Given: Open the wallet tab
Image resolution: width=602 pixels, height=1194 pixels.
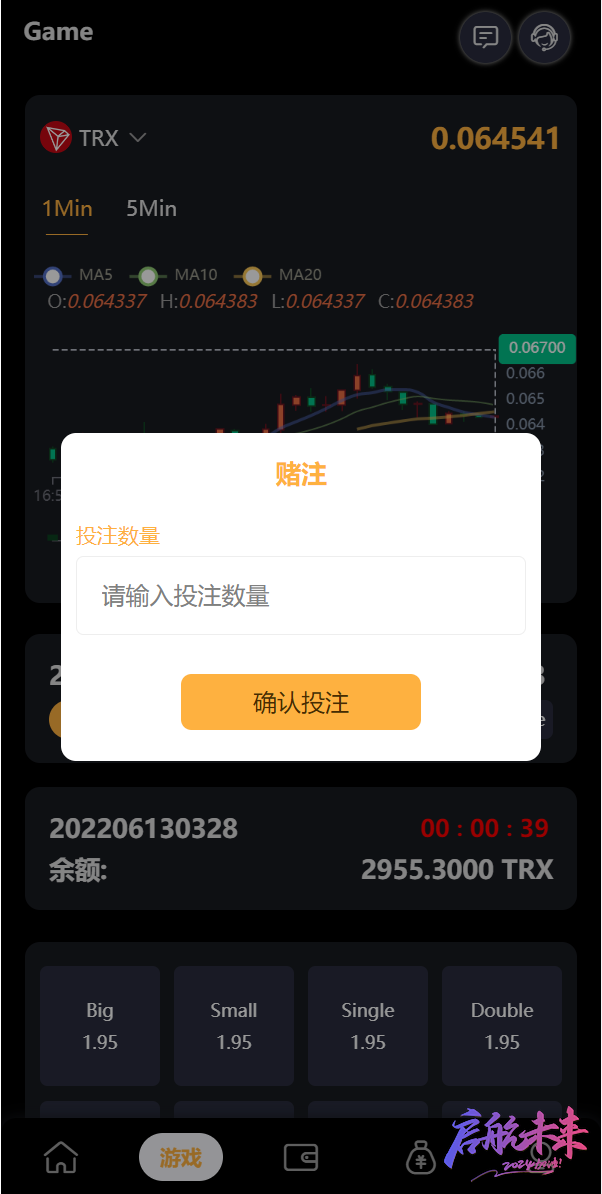Looking at the screenshot, I should point(301,1157).
